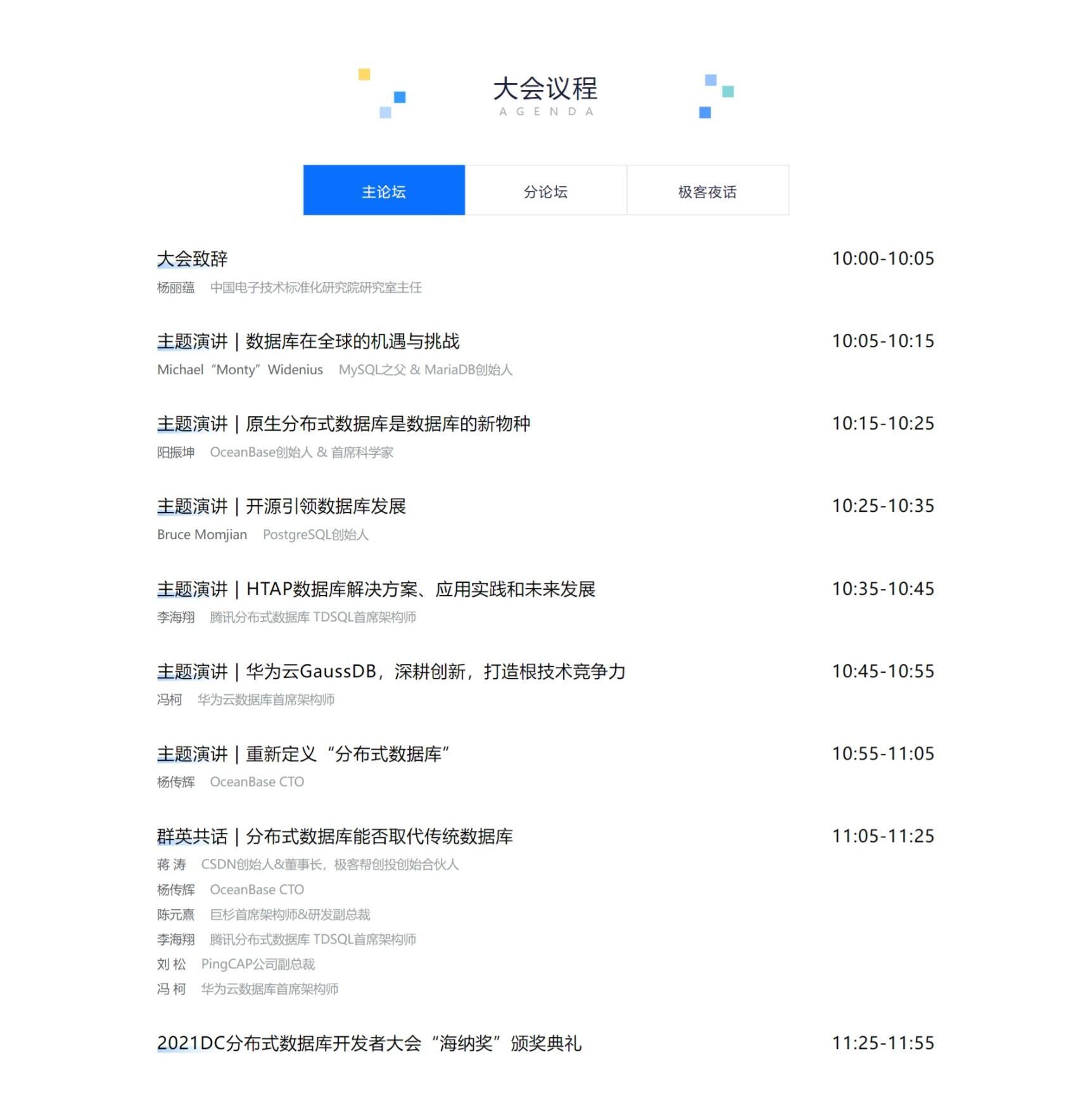1092x1111 pixels.
Task: Switch to the 分论坛 tab
Action: click(545, 191)
